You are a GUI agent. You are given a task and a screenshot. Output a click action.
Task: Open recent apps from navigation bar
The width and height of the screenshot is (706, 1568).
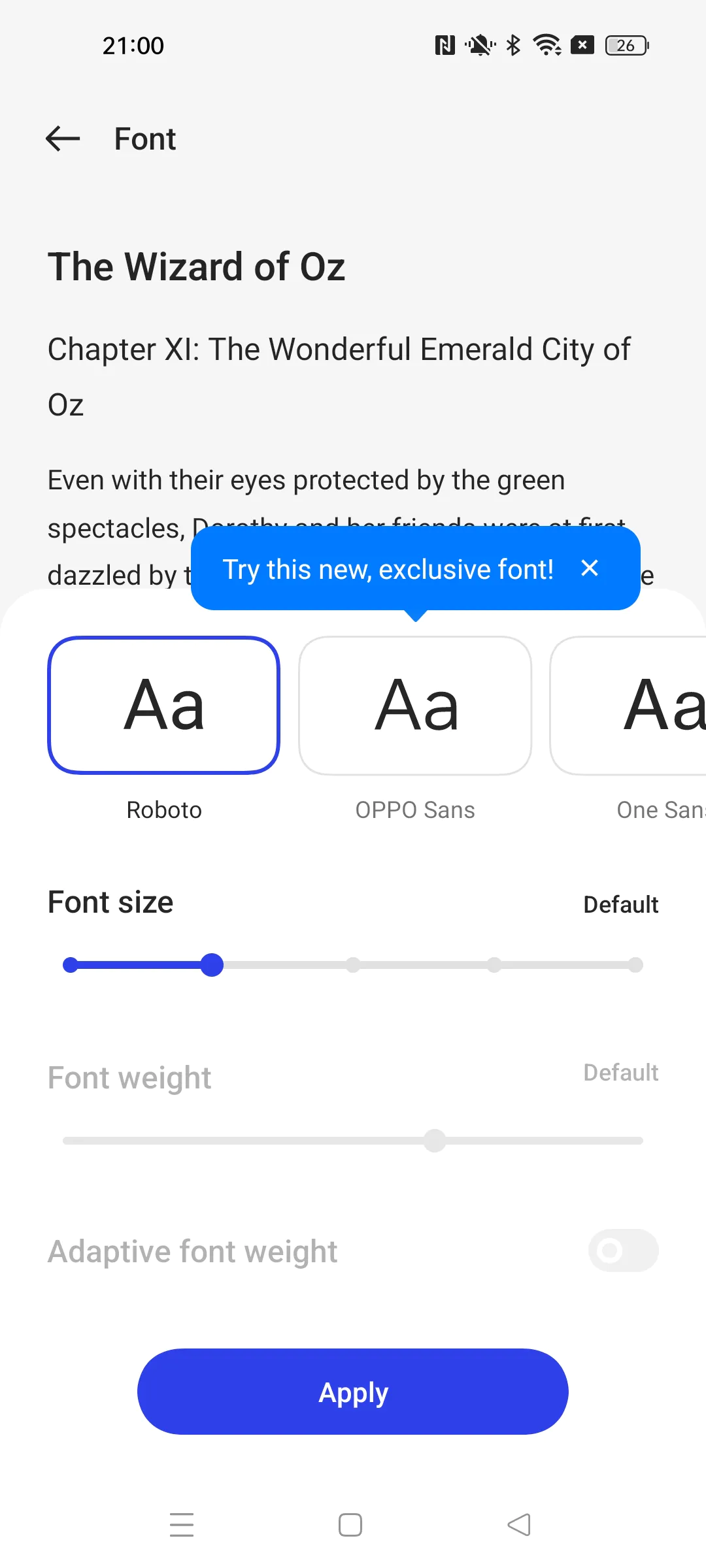[182, 1525]
